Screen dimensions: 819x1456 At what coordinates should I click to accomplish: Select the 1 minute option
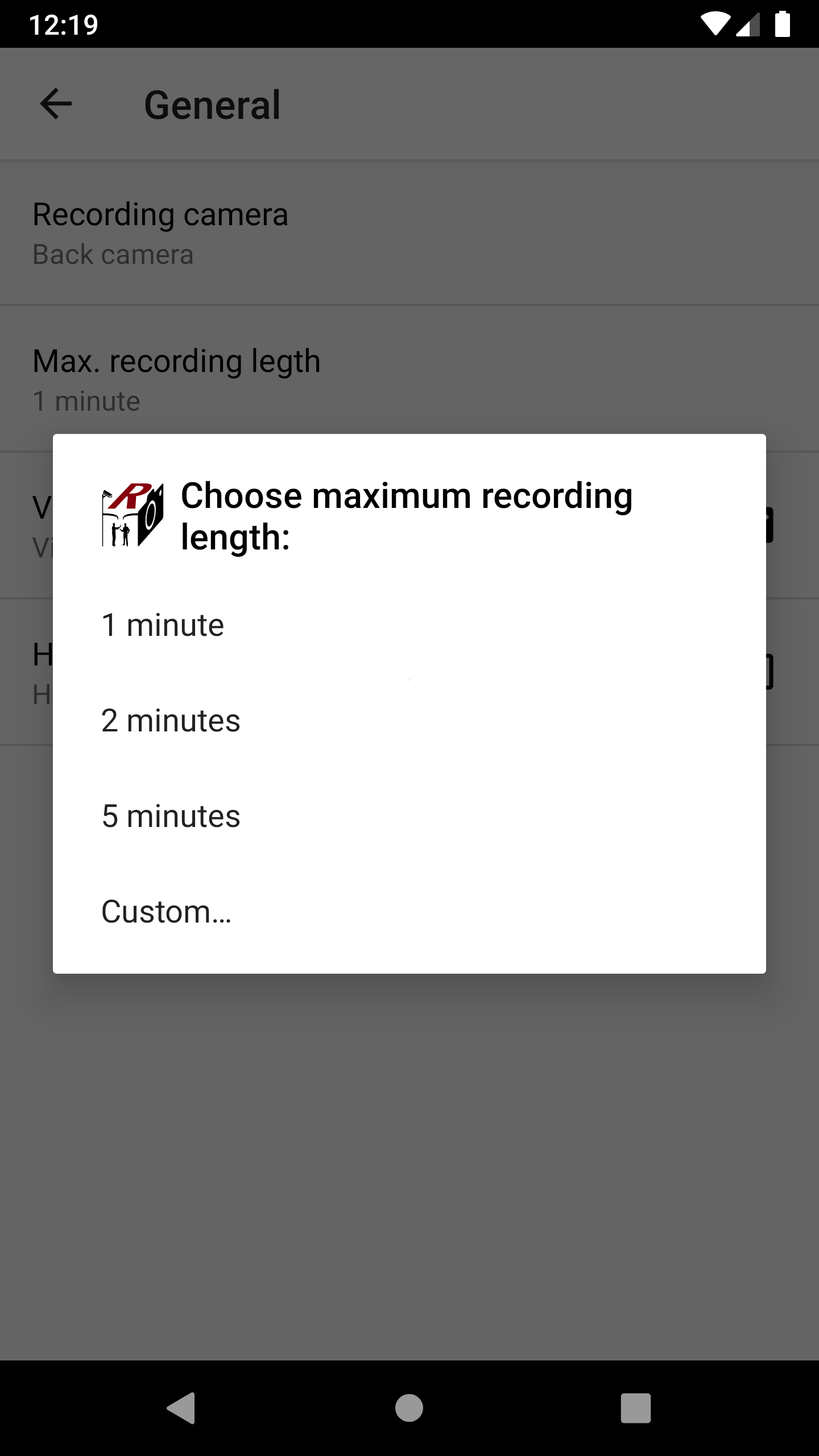[409, 625]
